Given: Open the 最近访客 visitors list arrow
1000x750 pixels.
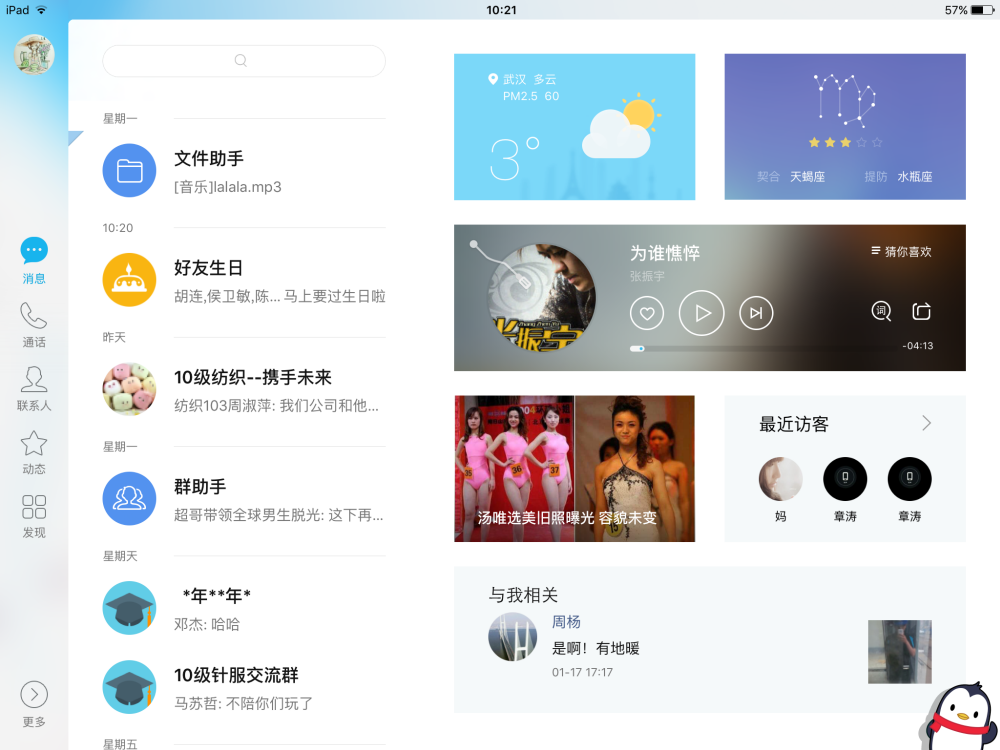Looking at the screenshot, I should pyautogui.click(x=926, y=424).
